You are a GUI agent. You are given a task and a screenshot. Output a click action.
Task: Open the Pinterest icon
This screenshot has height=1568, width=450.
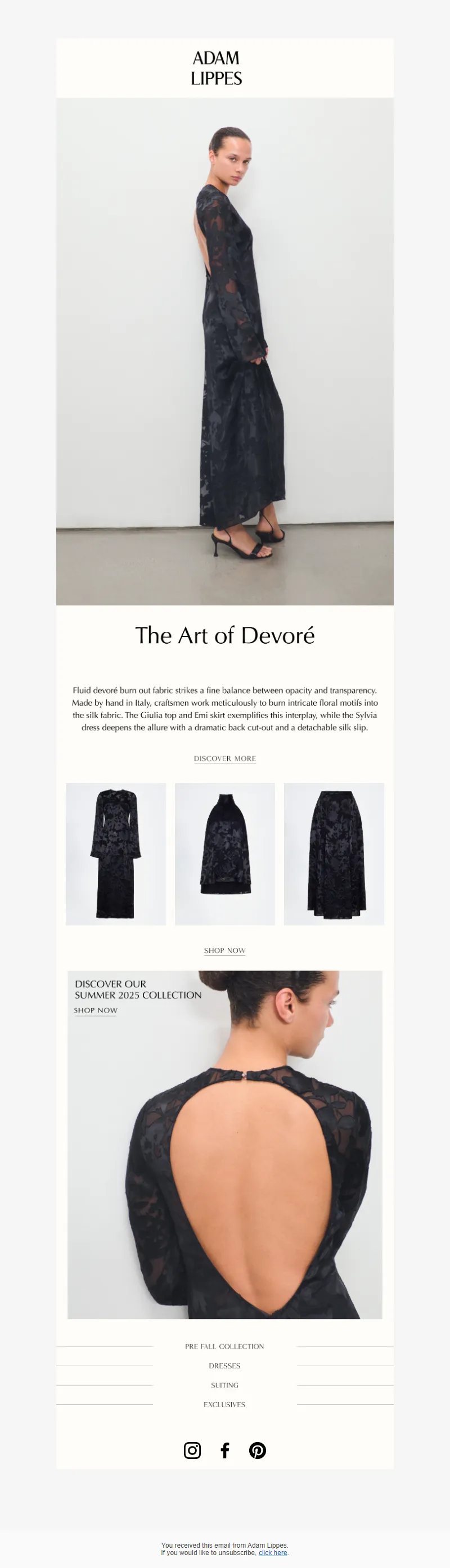coord(258,1450)
